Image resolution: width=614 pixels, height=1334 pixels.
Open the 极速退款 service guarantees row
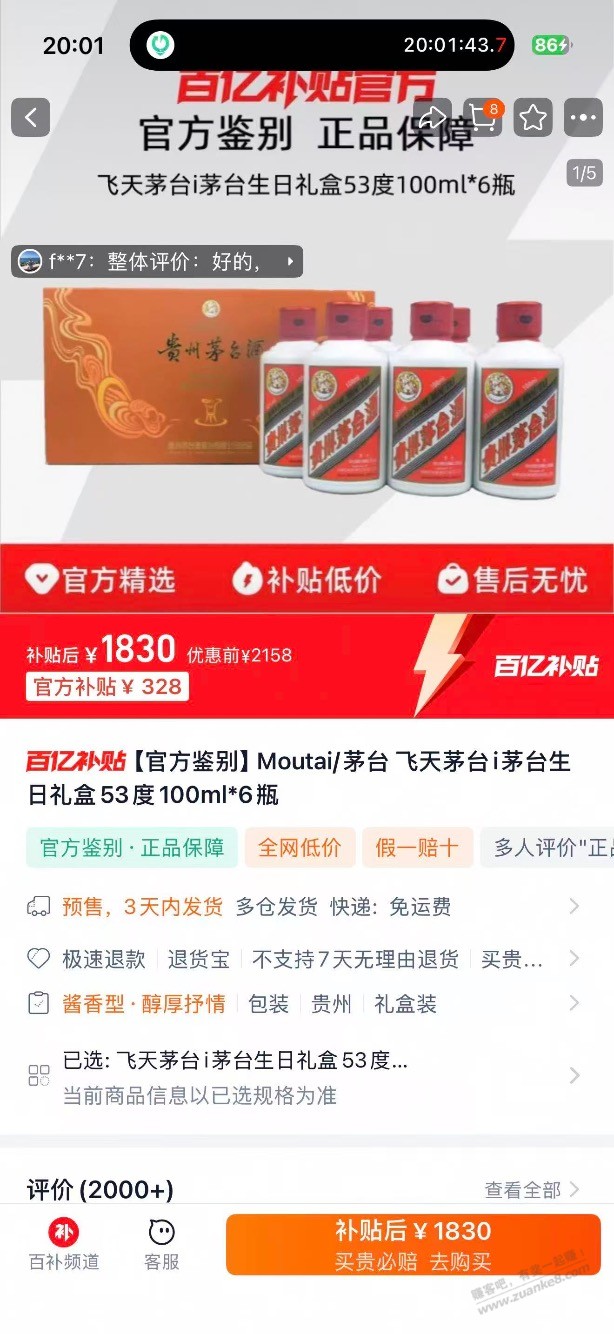click(x=300, y=959)
